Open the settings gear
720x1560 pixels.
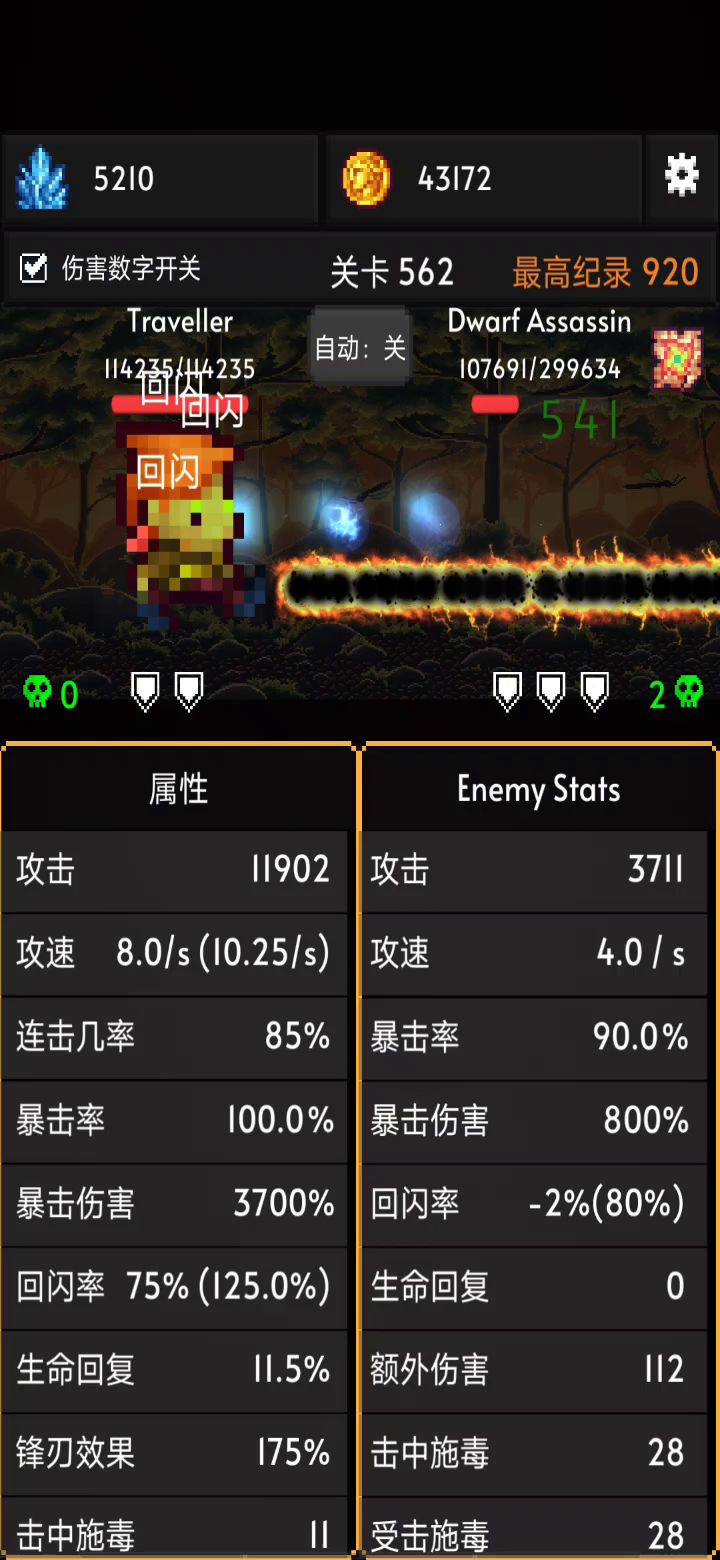point(681,177)
